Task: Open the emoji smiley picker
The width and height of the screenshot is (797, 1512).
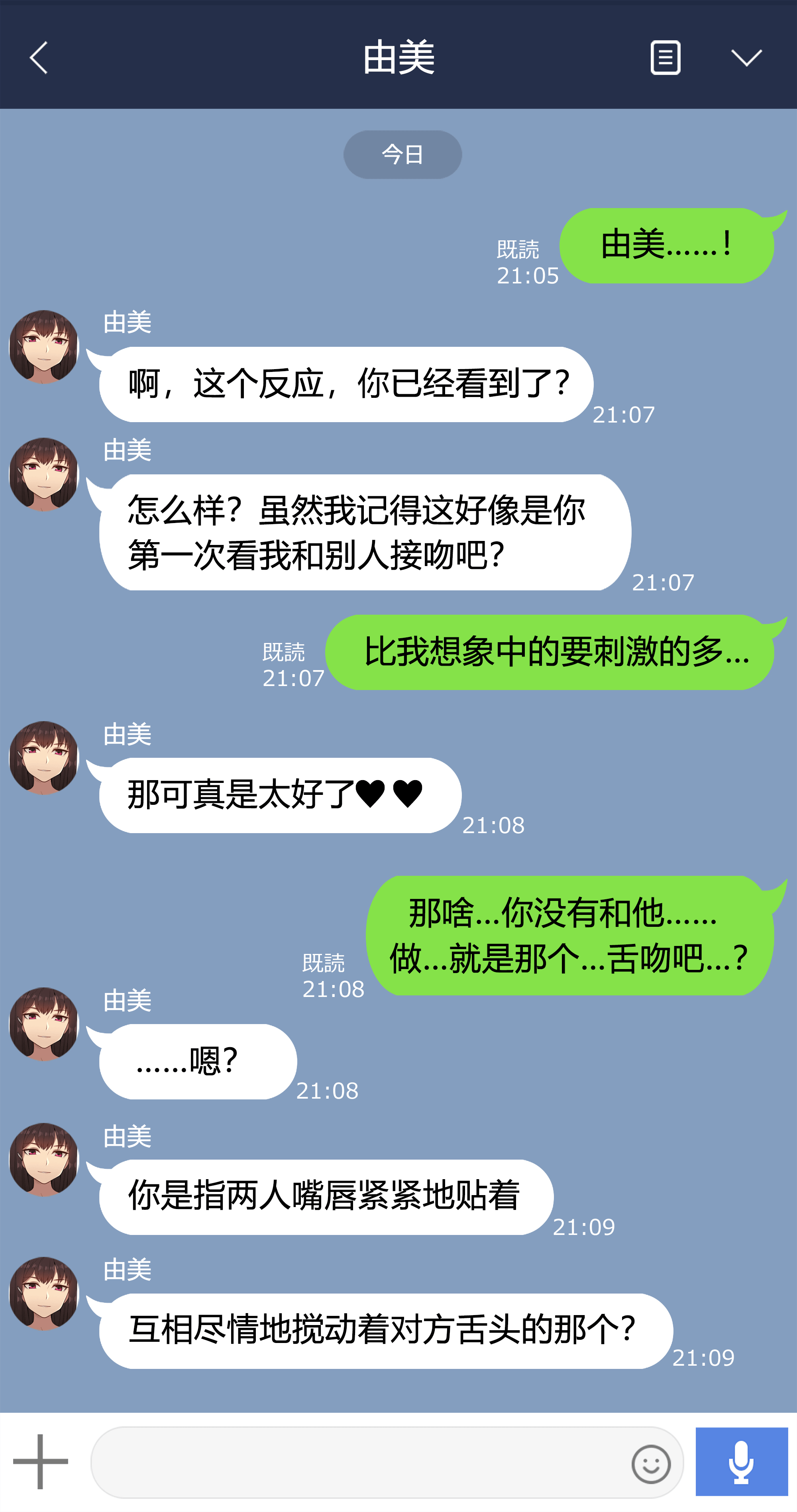Action: coord(651,1464)
